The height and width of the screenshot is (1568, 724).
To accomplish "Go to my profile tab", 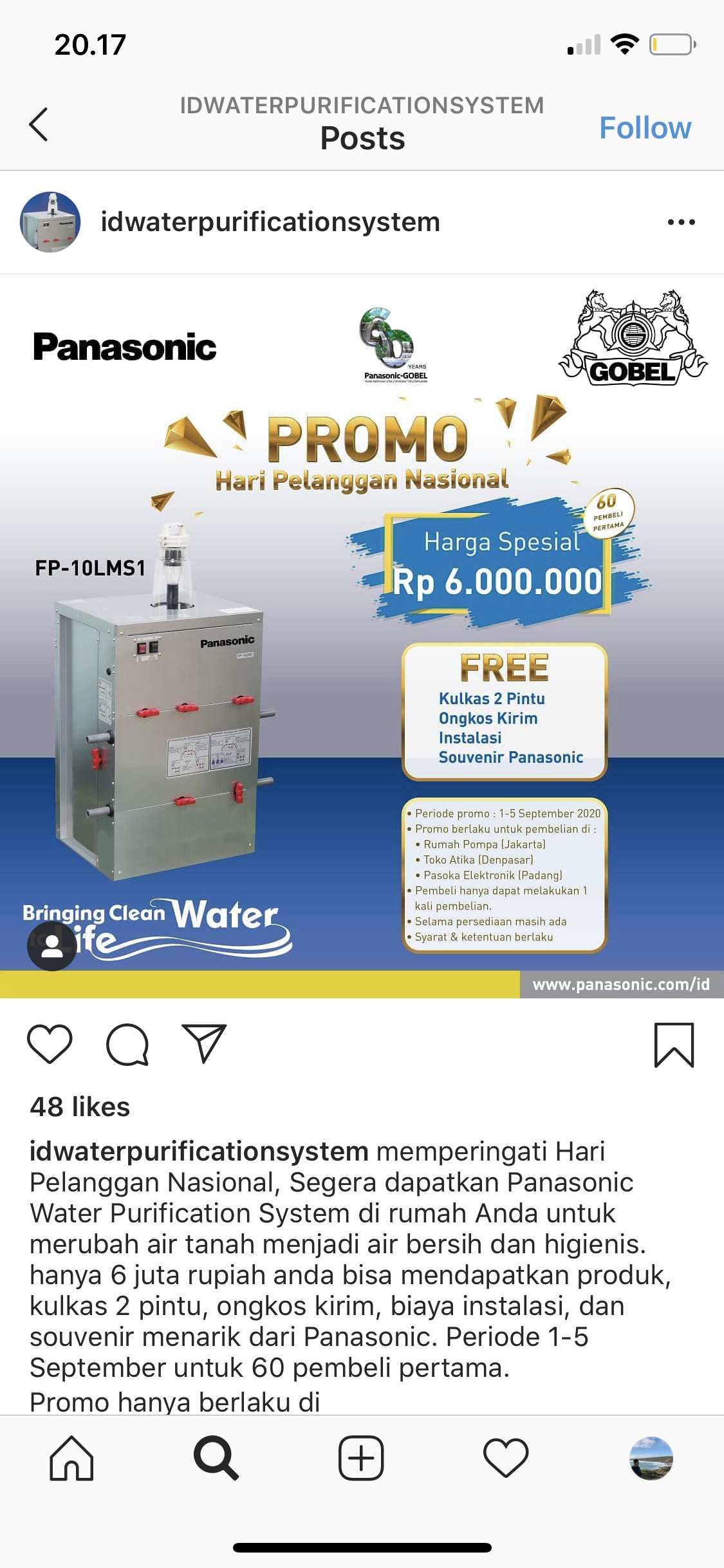I will click(x=651, y=1459).
